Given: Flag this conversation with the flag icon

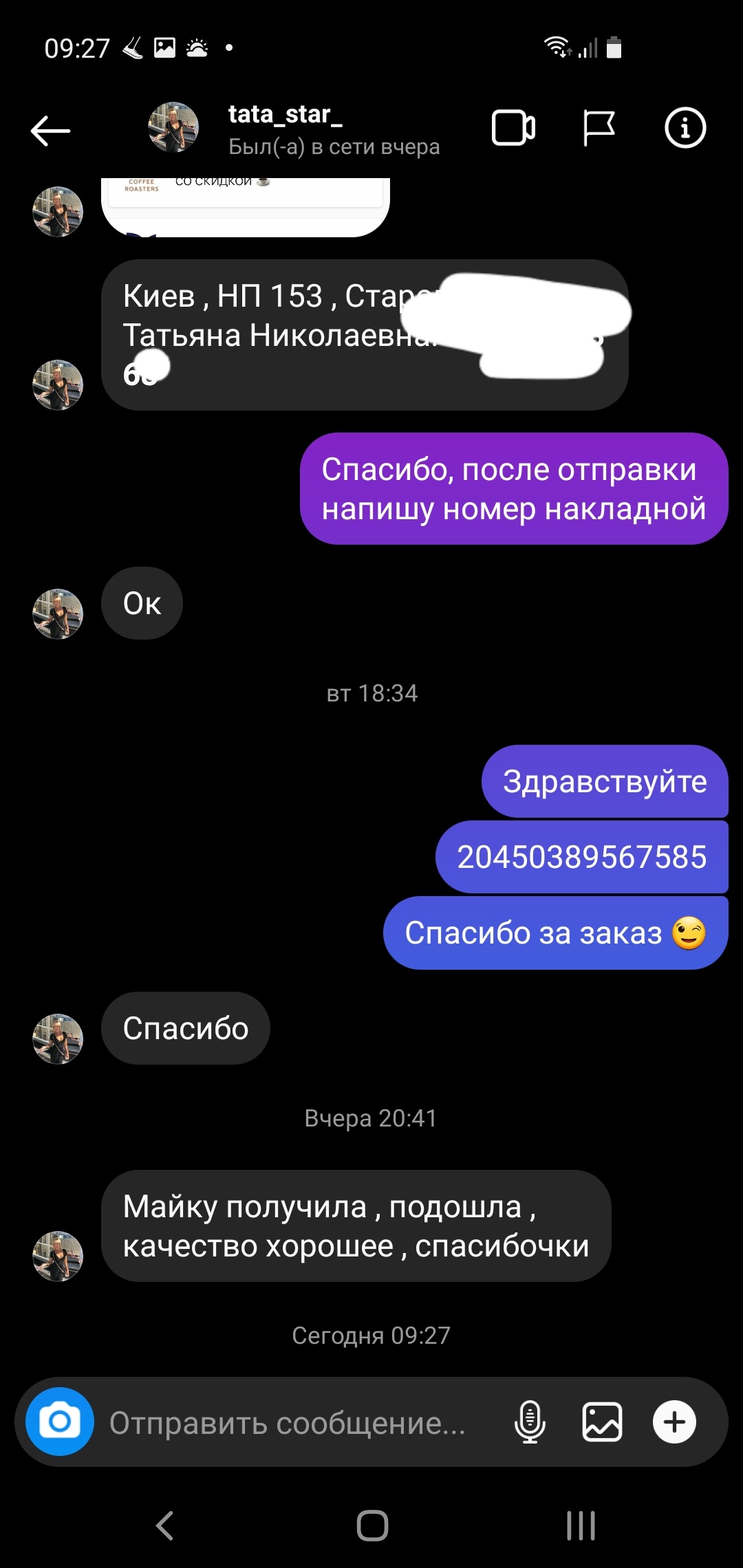Looking at the screenshot, I should click(x=599, y=128).
